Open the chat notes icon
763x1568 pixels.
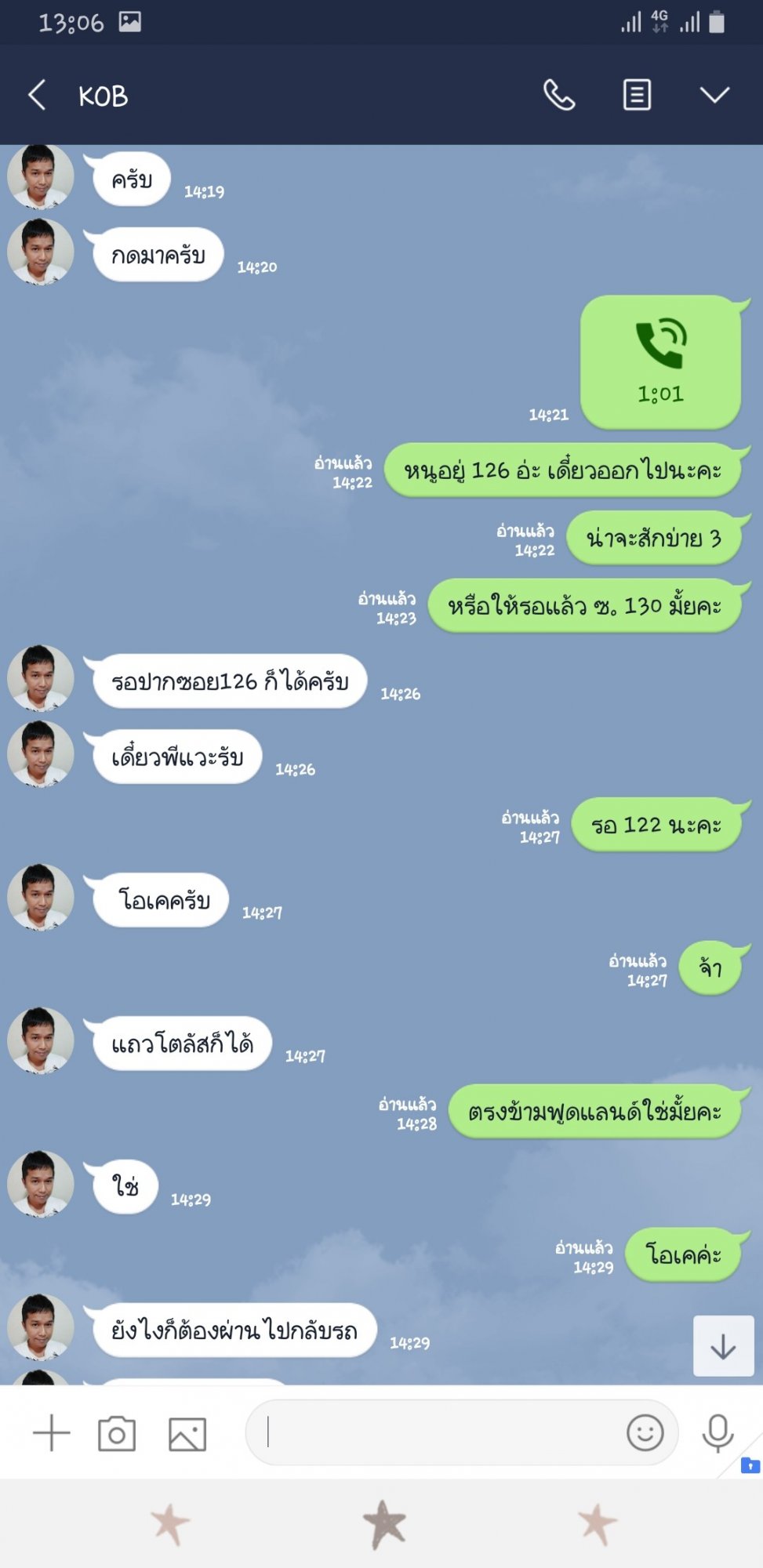[637, 96]
